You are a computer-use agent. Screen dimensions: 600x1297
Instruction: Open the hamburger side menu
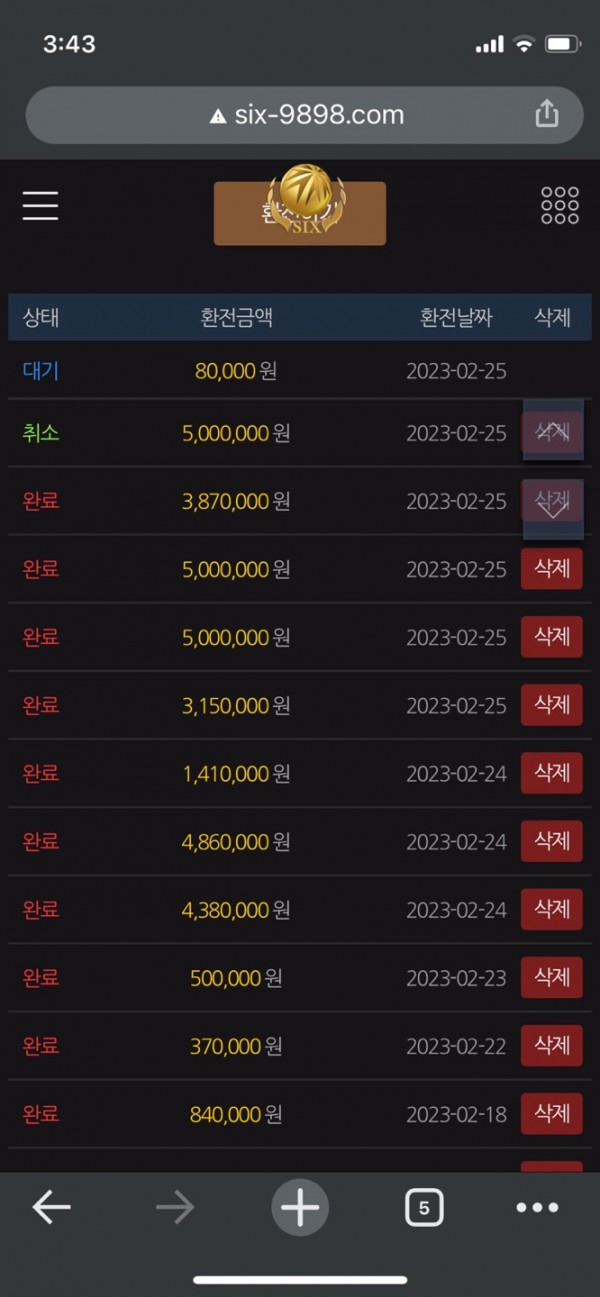pyautogui.click(x=40, y=206)
